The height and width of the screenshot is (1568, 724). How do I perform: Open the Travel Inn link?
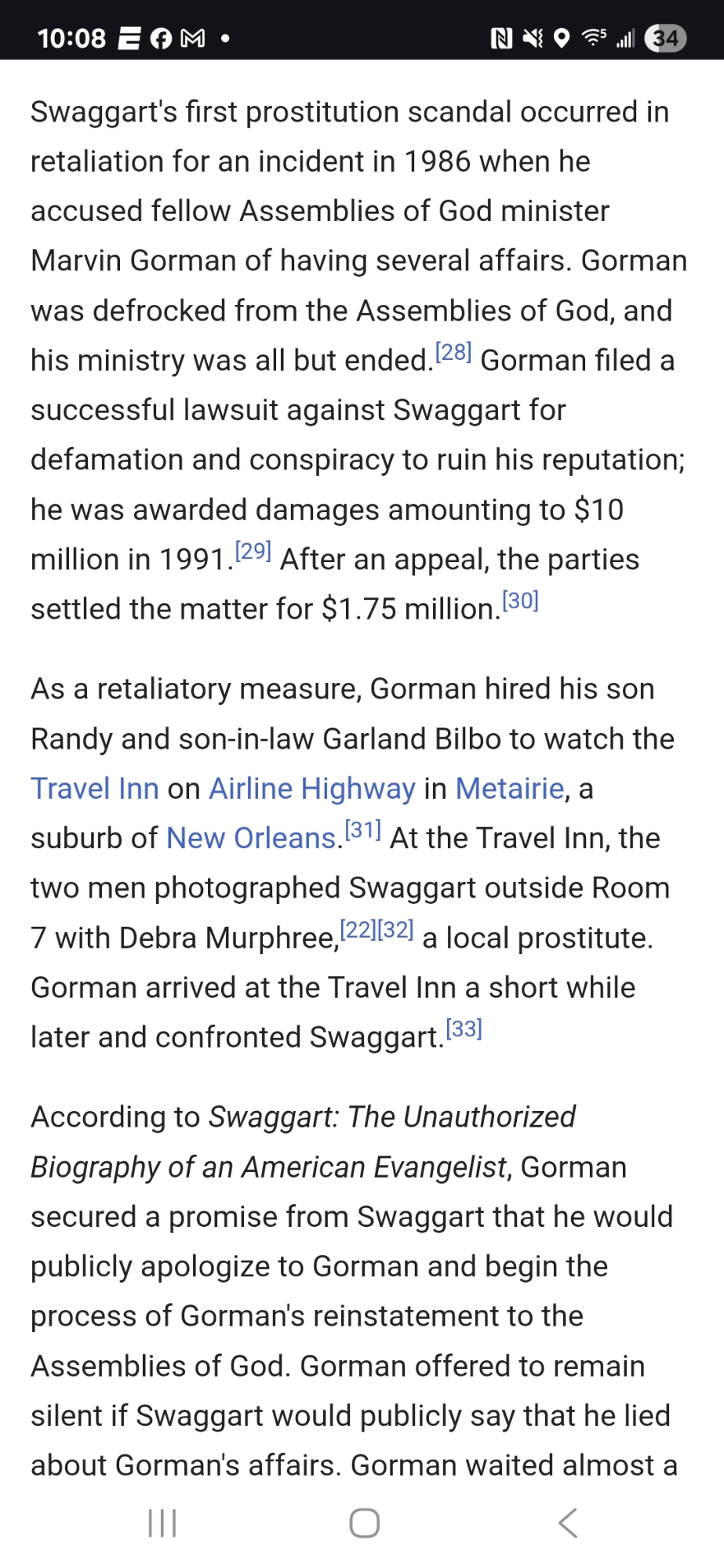[x=94, y=789]
